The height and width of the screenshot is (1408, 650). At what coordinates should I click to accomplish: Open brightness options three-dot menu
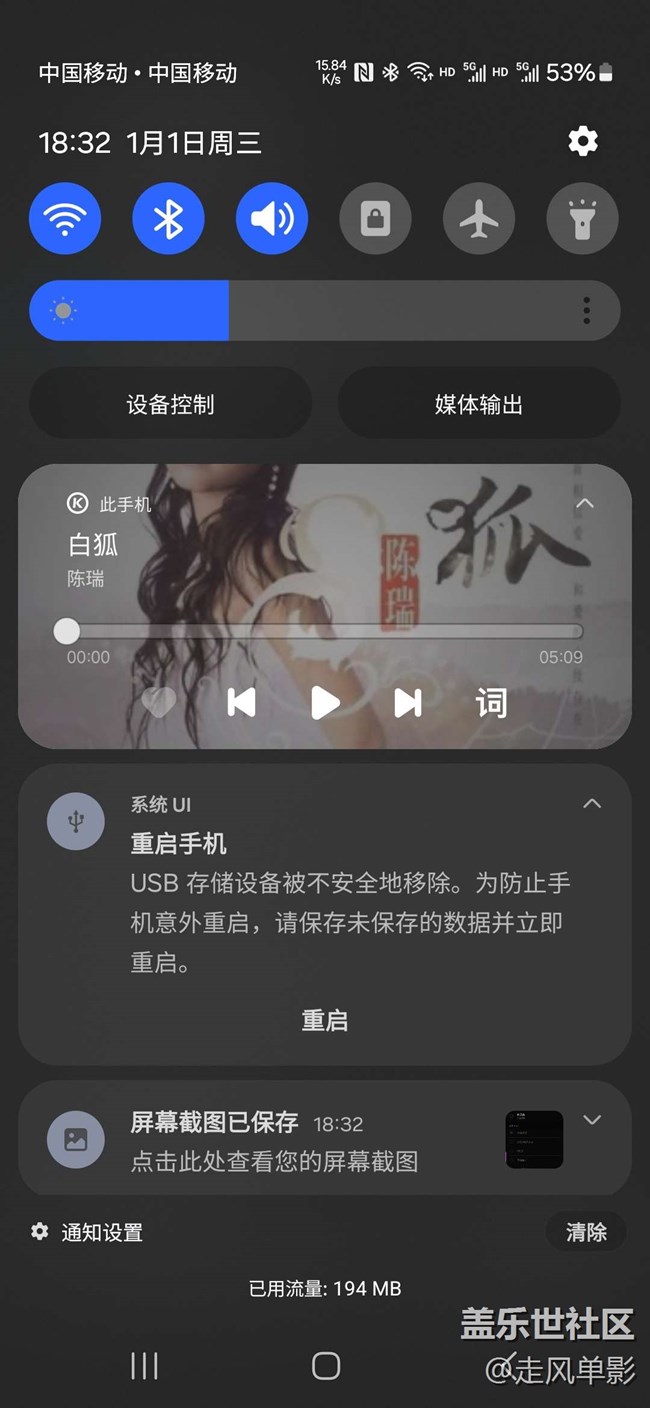click(x=586, y=311)
